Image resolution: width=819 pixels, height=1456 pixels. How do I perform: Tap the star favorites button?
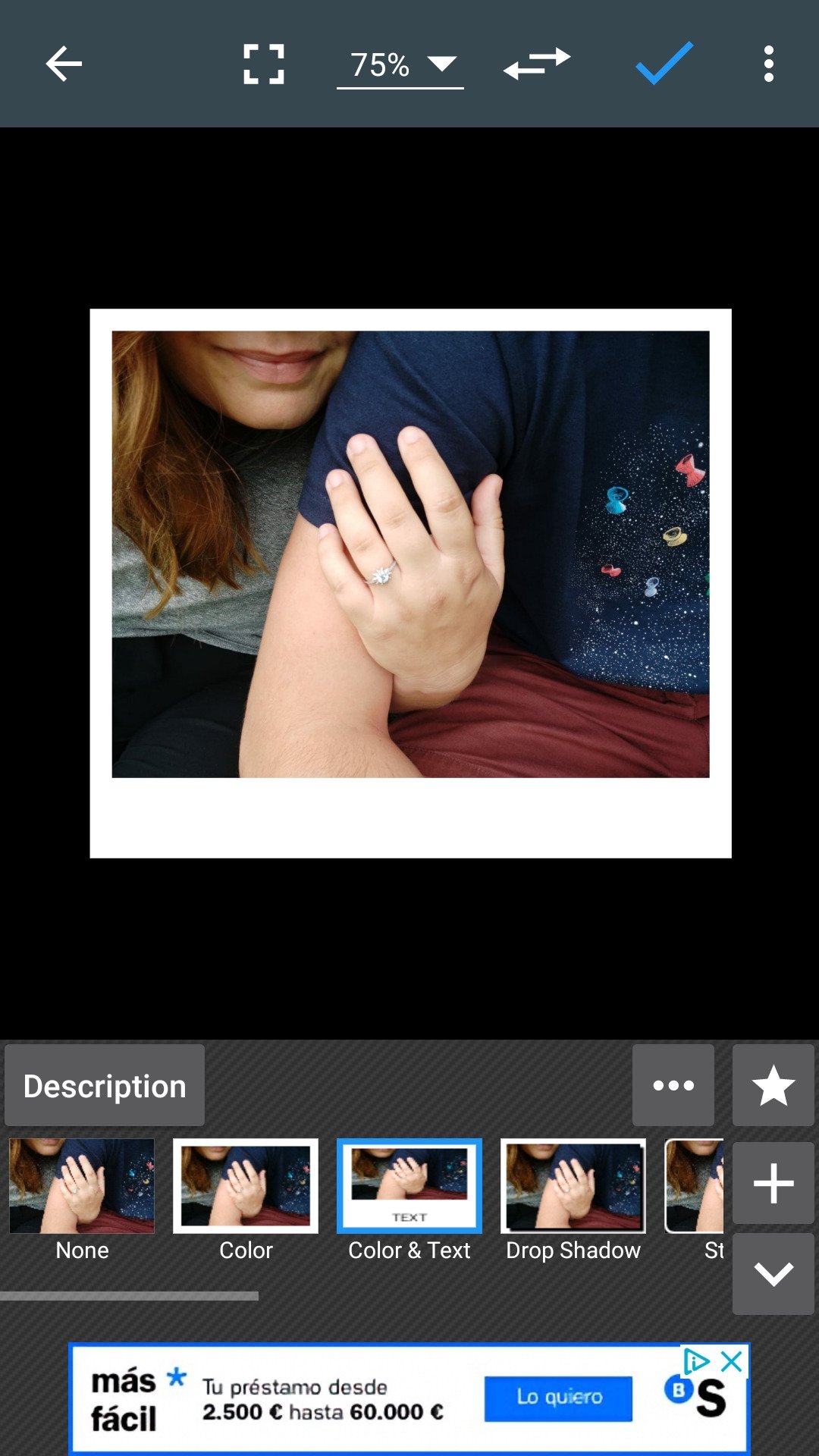pyautogui.click(x=773, y=1085)
